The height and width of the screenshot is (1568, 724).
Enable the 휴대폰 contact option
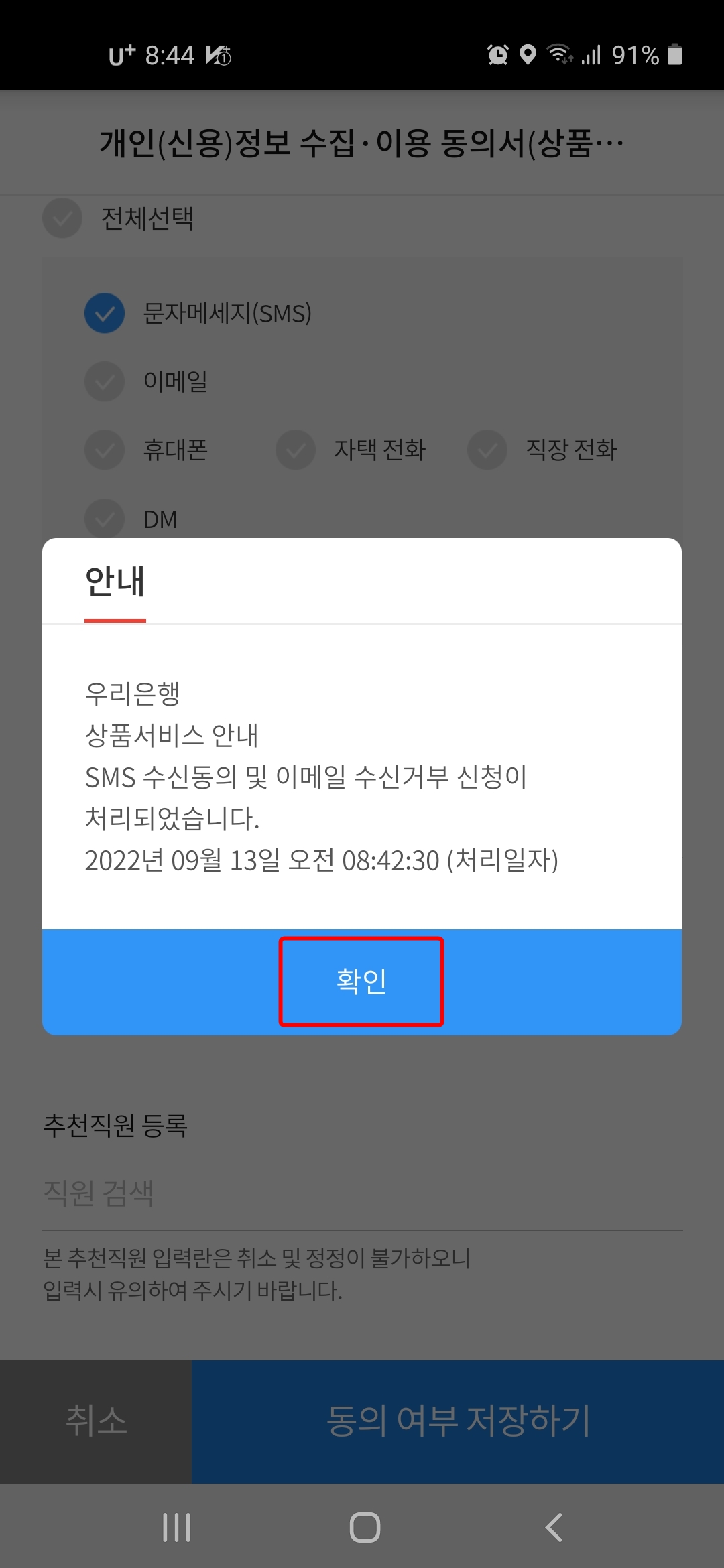(105, 450)
